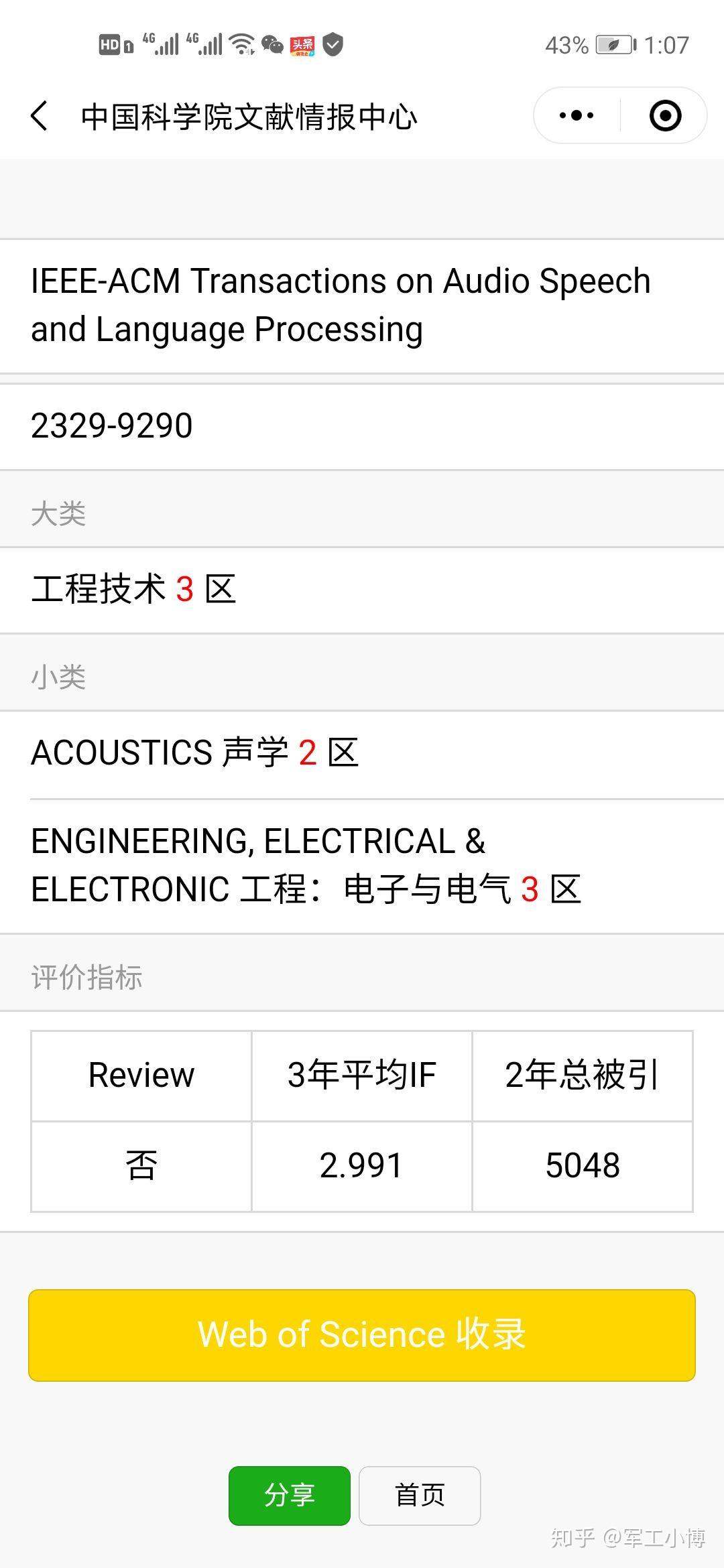Tap the security shield icon in status bar

point(332,45)
